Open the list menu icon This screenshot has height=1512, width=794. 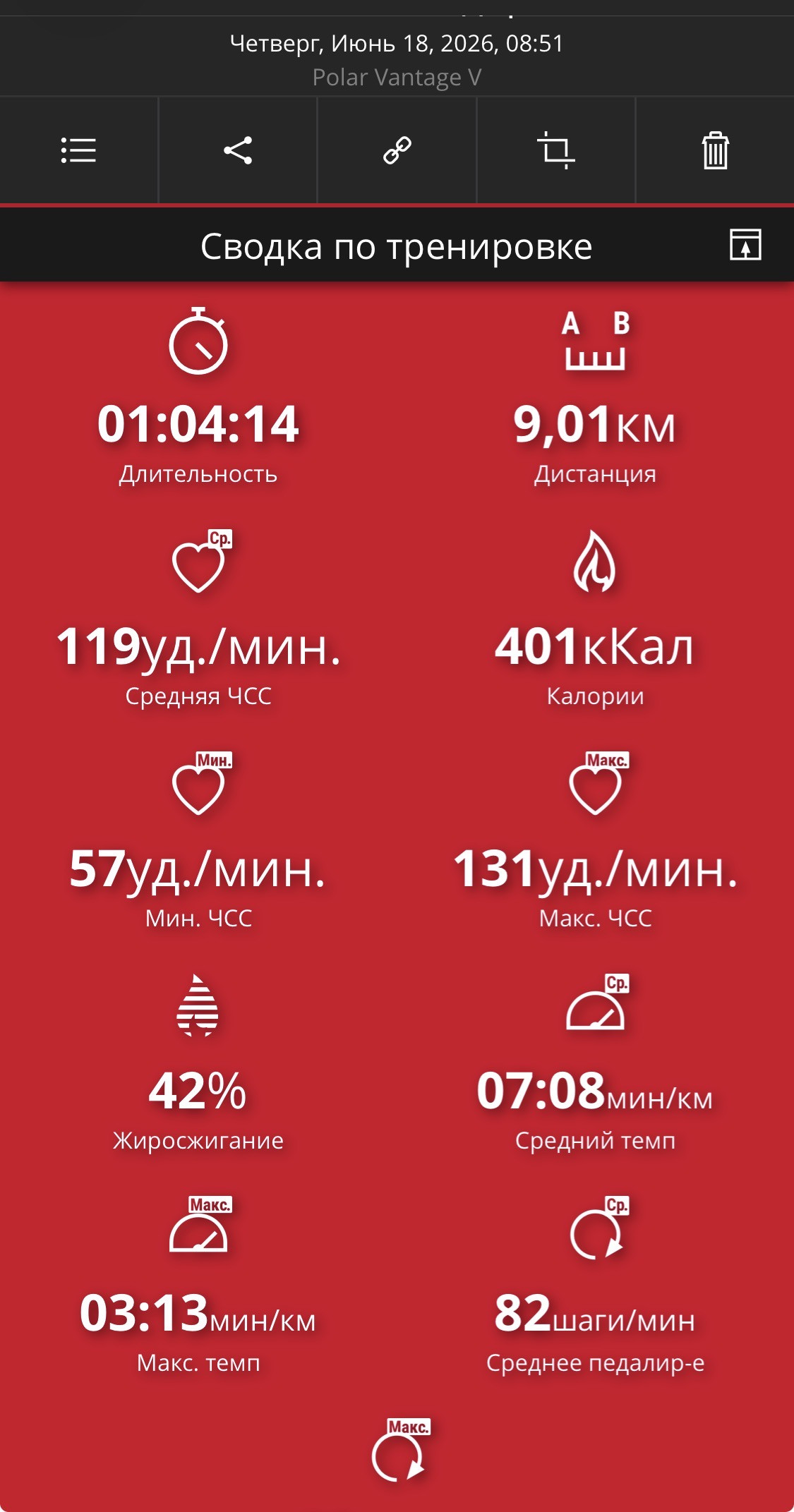click(78, 150)
